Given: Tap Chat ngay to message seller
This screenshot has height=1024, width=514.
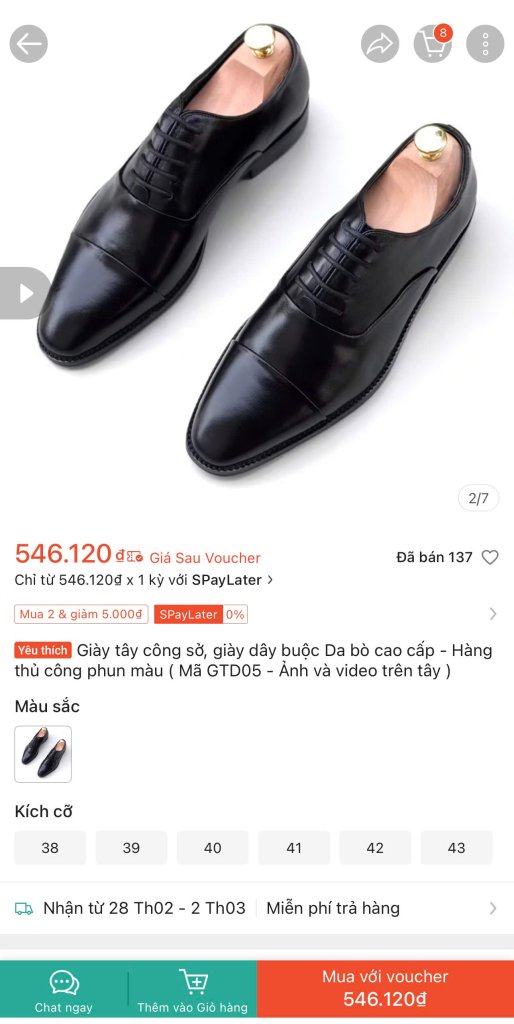Looking at the screenshot, I should 63,992.
